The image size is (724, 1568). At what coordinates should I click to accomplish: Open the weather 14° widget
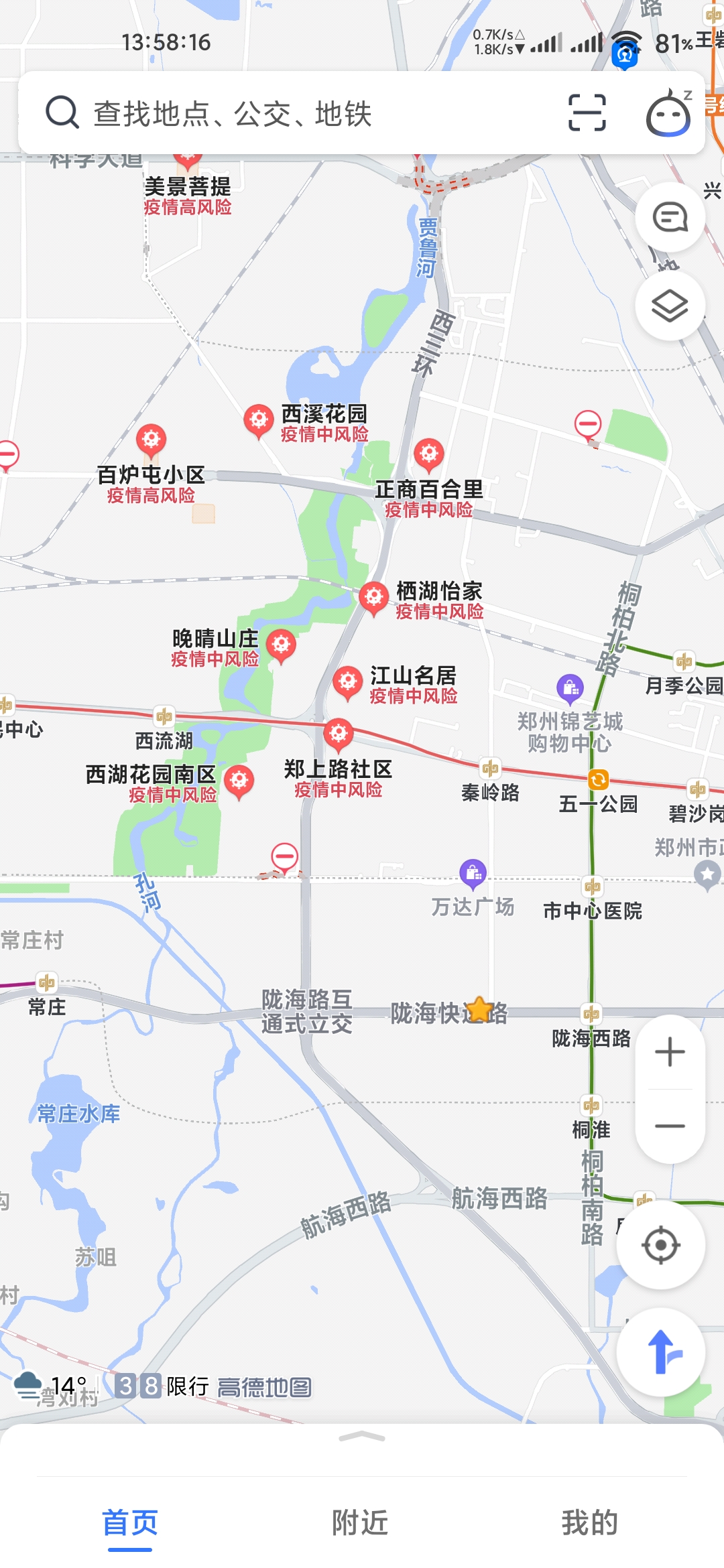(52, 1384)
